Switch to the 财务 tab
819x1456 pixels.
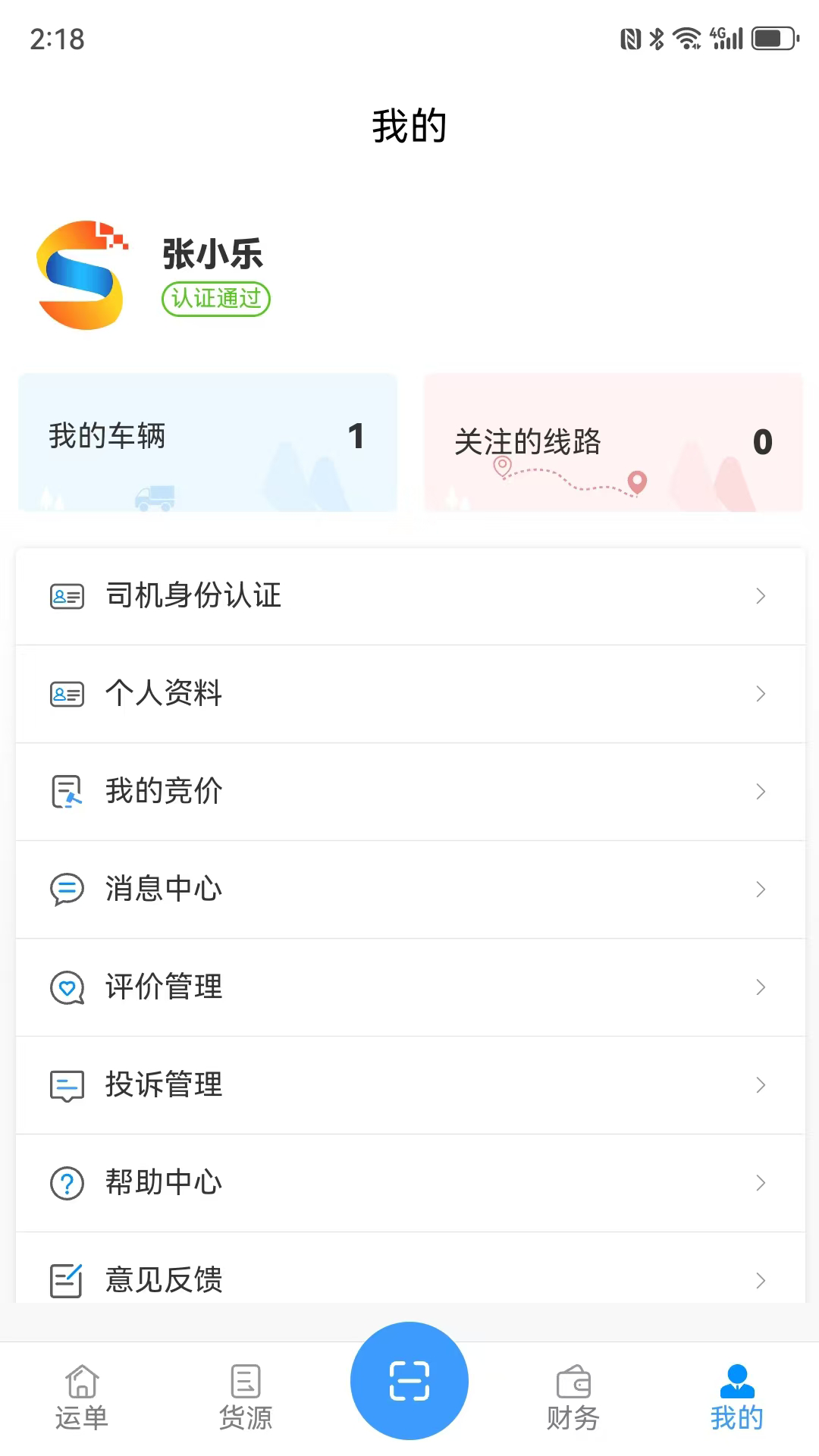pyautogui.click(x=573, y=1398)
